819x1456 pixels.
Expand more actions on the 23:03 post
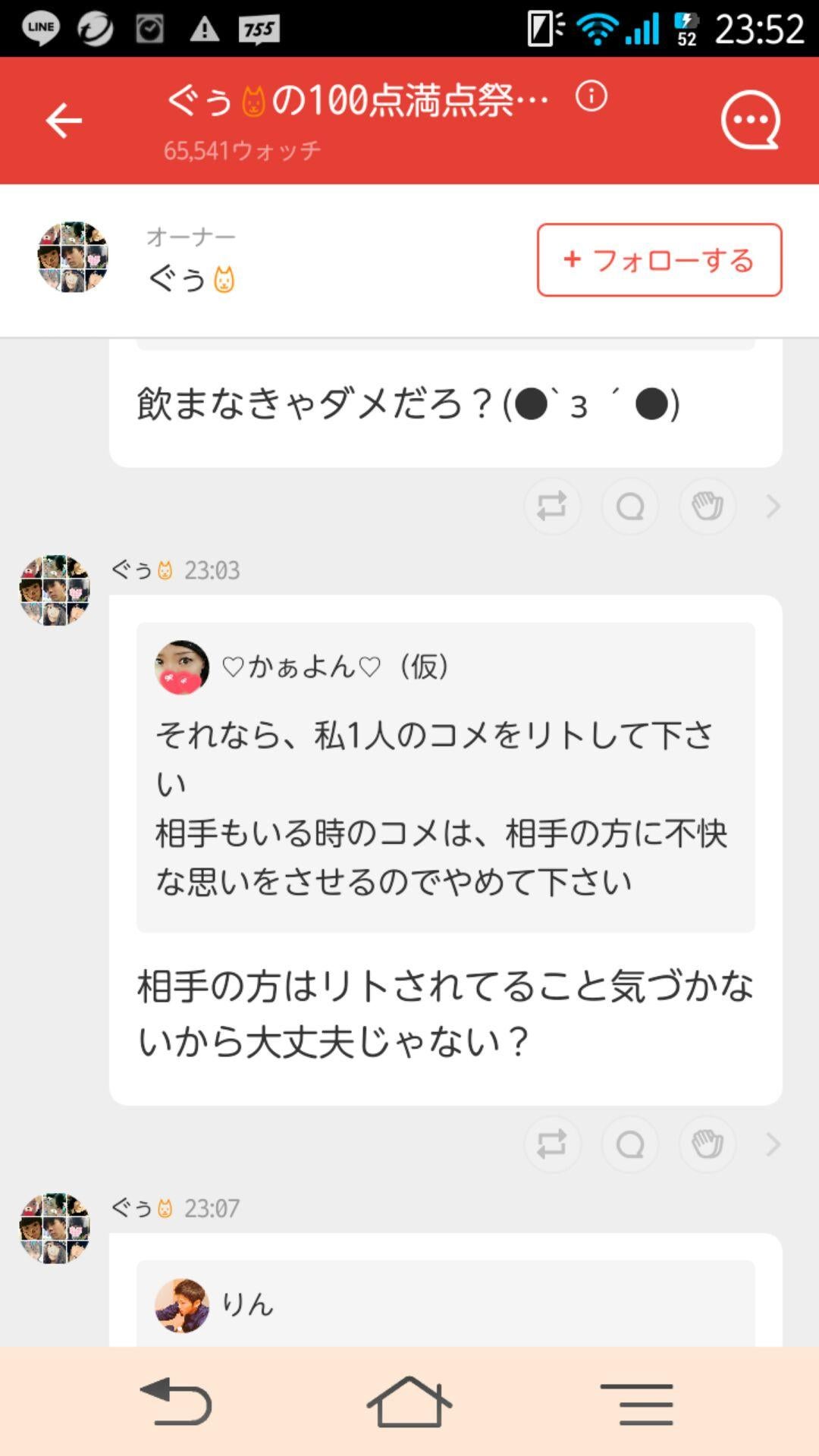tap(773, 1145)
